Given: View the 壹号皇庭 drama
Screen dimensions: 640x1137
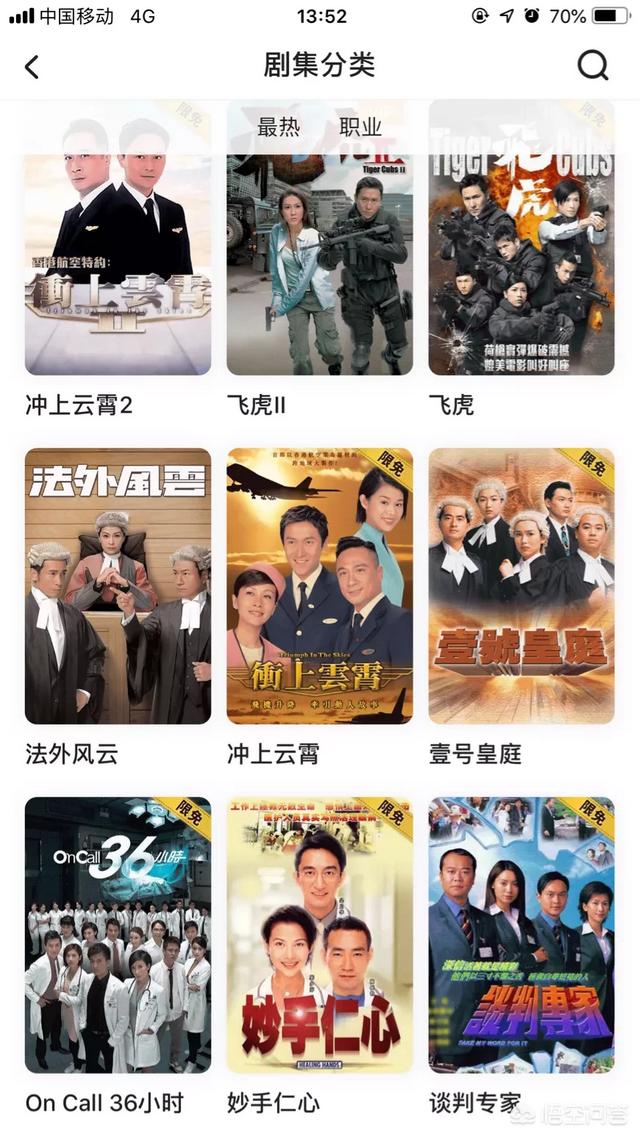Looking at the screenshot, I should [x=521, y=586].
